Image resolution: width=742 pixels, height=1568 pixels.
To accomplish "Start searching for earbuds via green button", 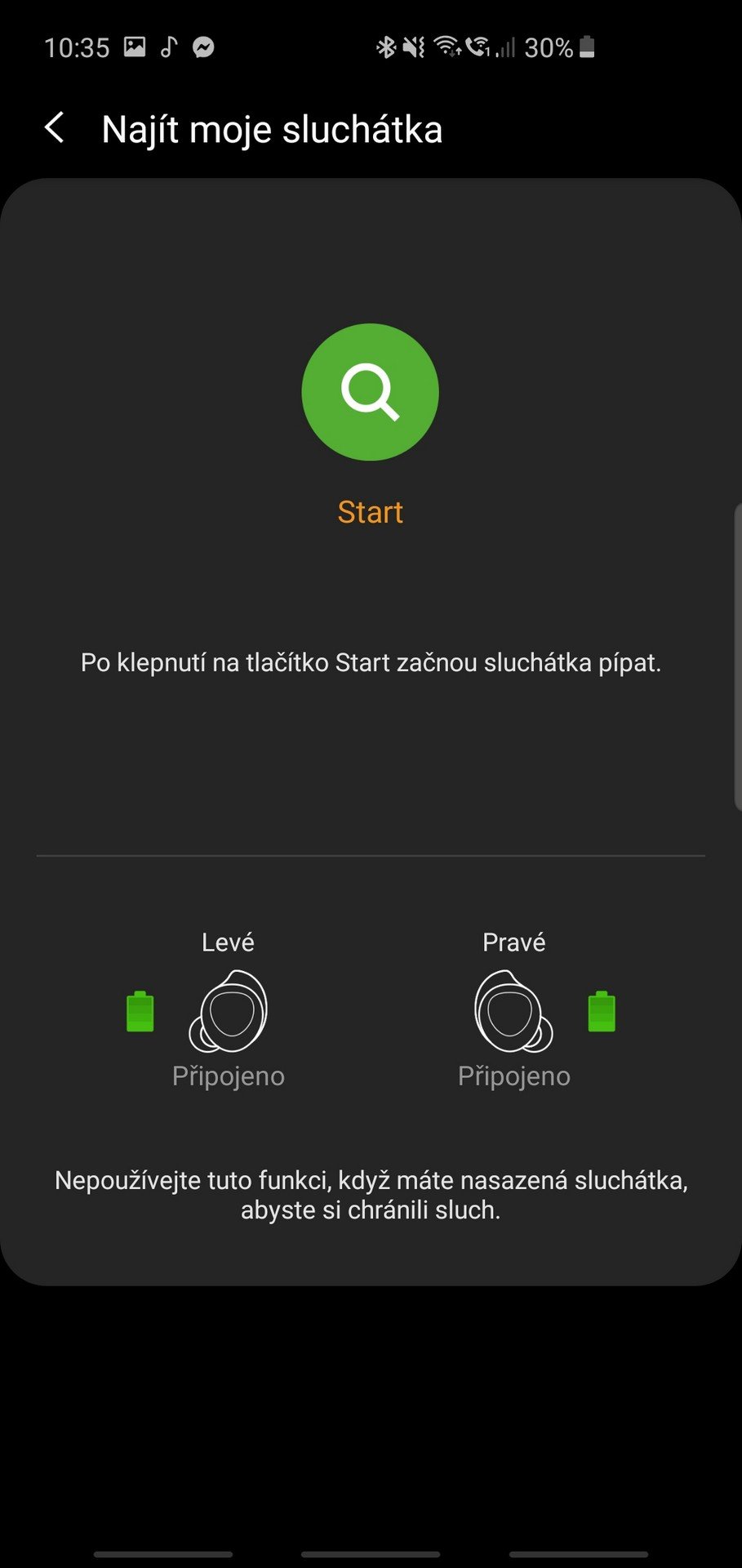I will (x=371, y=392).
